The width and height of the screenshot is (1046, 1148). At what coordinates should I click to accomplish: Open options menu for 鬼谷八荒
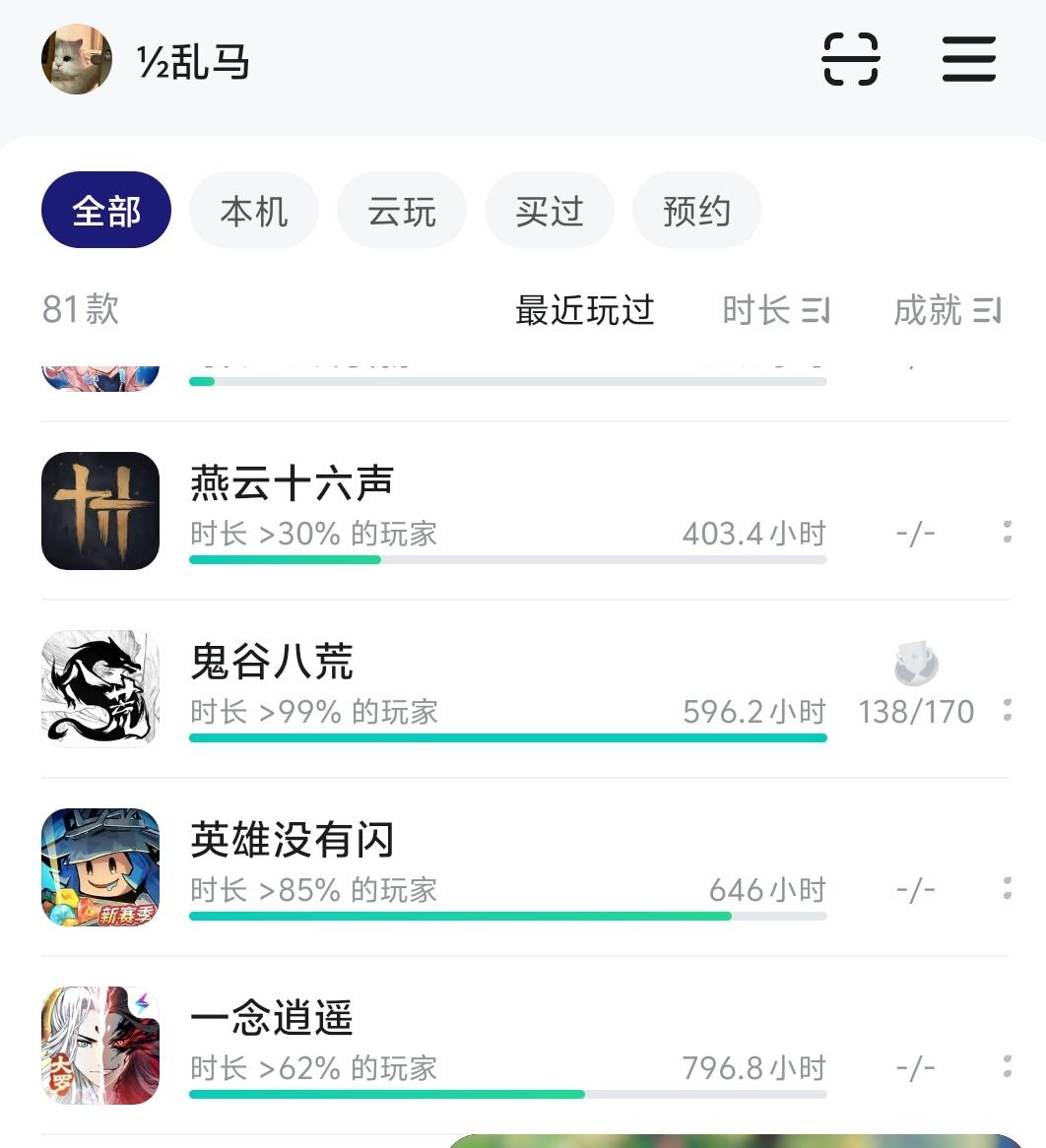(x=1007, y=711)
